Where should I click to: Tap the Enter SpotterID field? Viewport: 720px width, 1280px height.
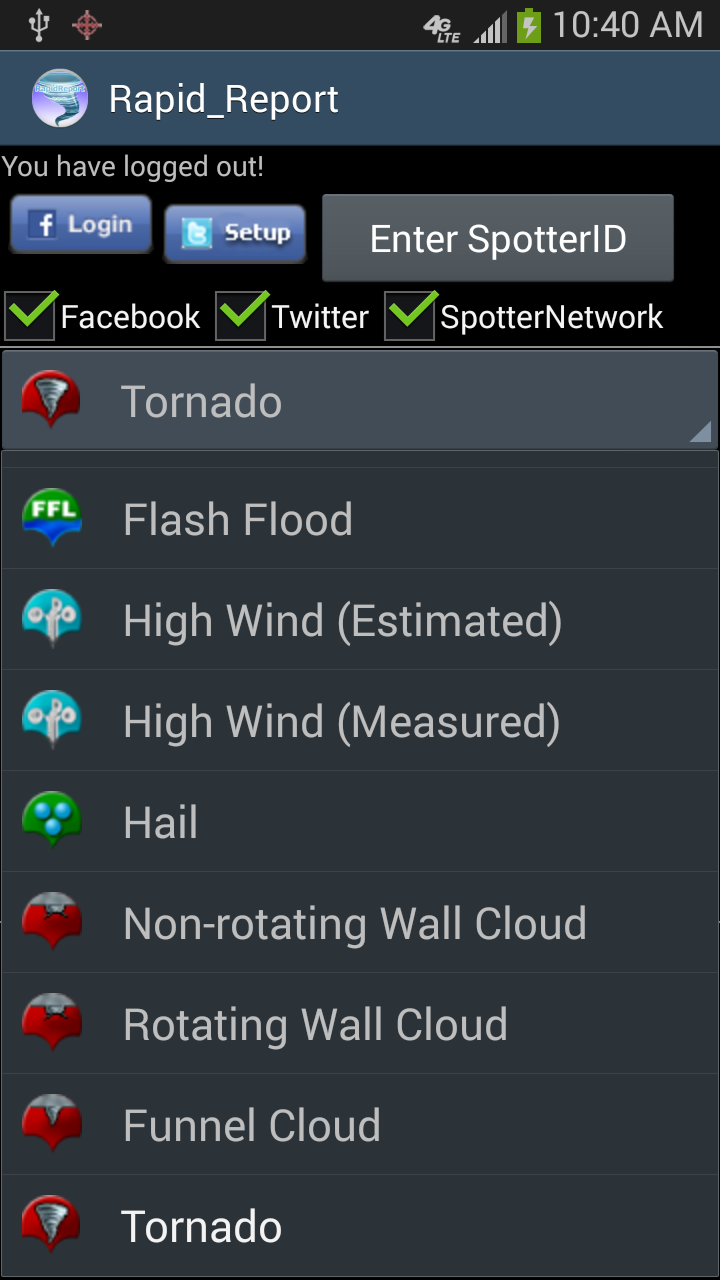click(x=497, y=238)
